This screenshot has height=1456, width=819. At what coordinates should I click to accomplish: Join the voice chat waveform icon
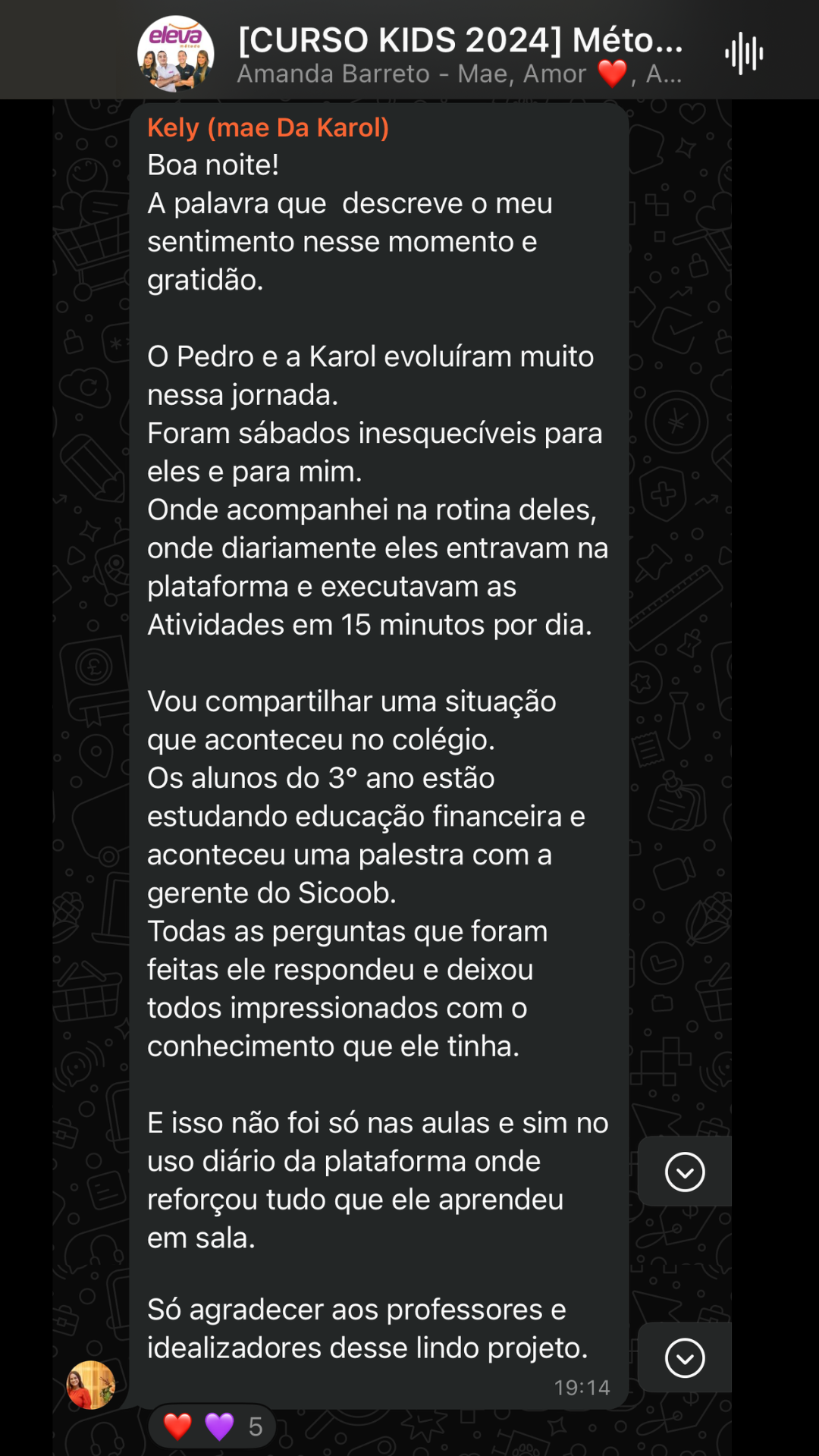point(744,54)
